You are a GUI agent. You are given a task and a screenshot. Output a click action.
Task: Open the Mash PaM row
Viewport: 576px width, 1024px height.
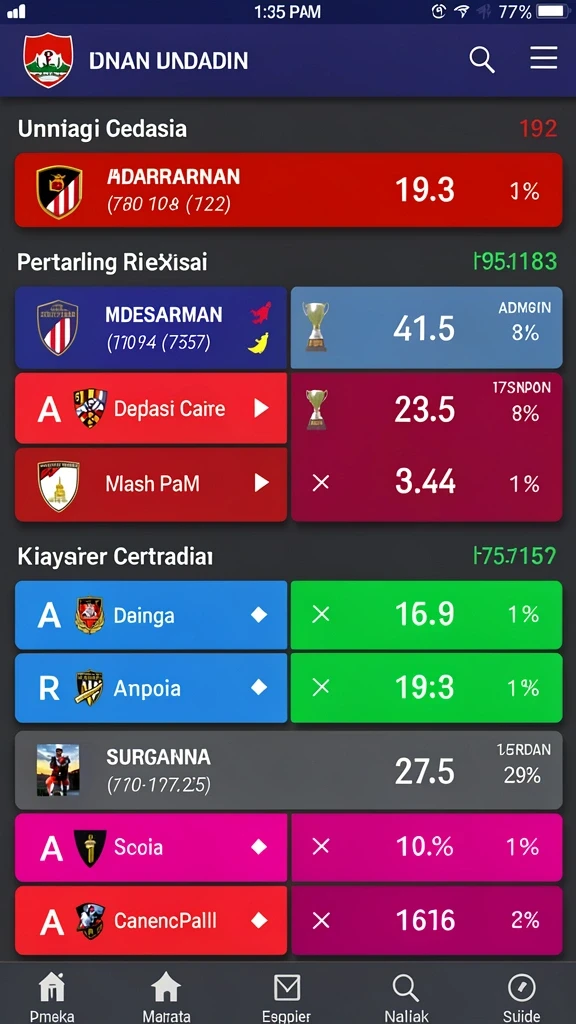click(151, 484)
